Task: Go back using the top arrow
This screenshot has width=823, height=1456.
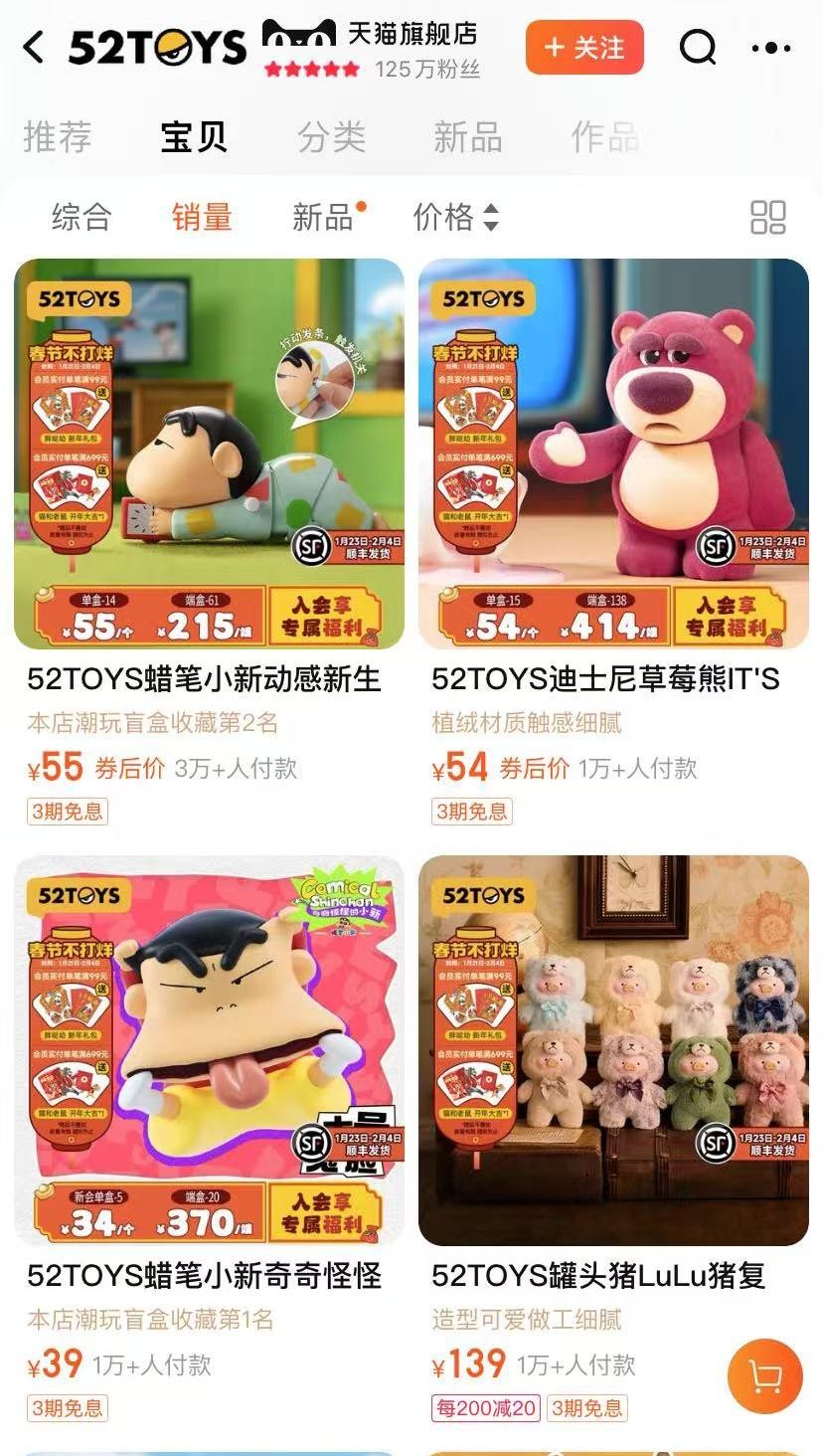Action: [x=34, y=47]
